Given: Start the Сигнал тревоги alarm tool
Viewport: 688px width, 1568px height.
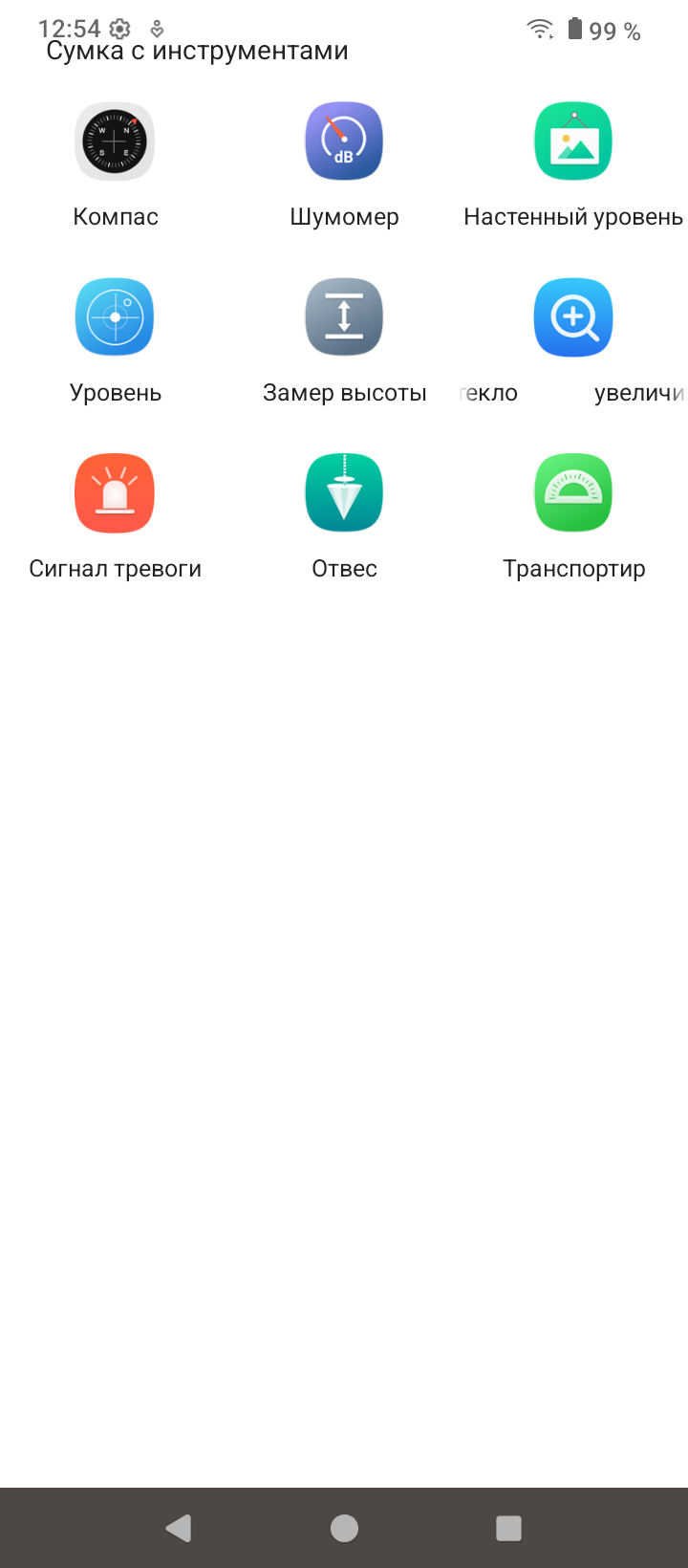Looking at the screenshot, I should coord(115,493).
